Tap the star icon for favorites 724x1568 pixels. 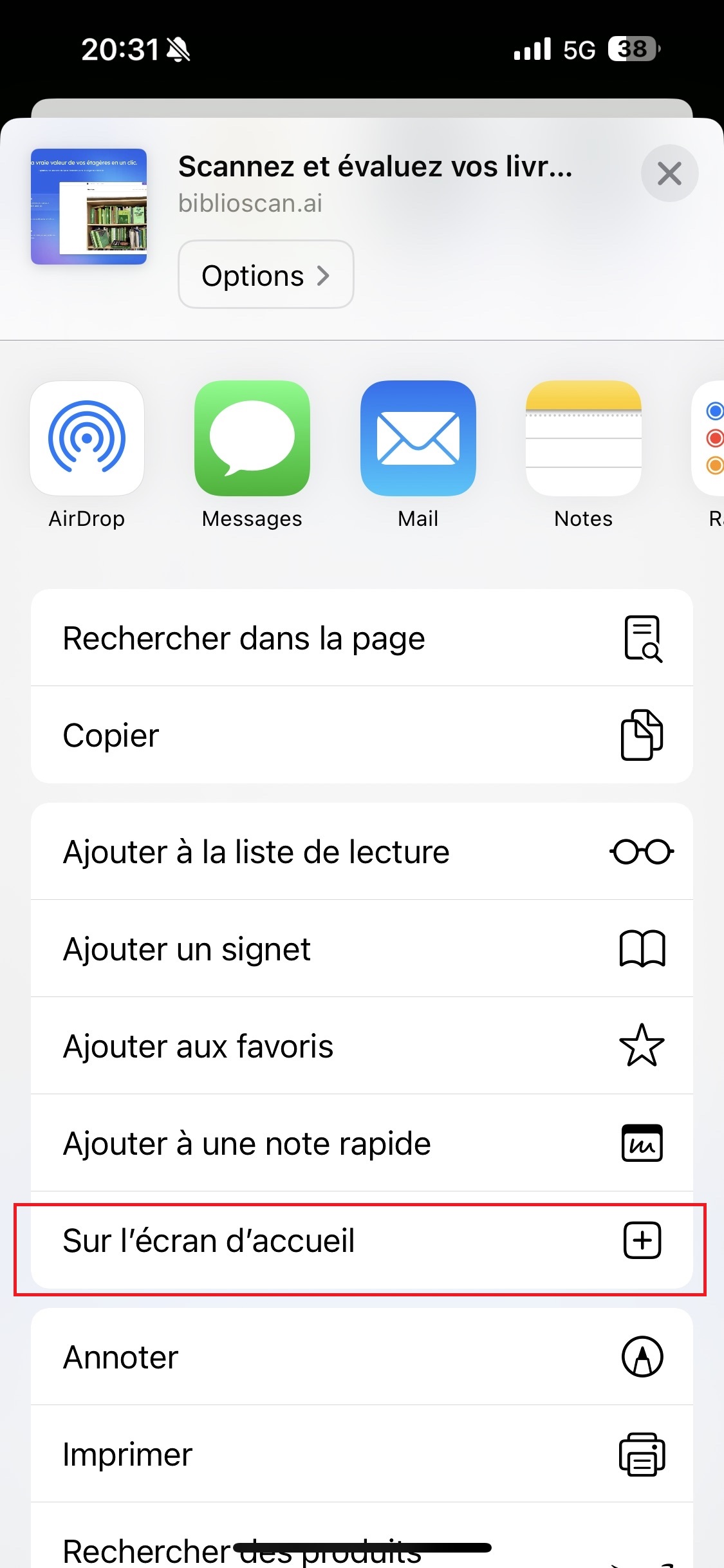pos(641,1046)
